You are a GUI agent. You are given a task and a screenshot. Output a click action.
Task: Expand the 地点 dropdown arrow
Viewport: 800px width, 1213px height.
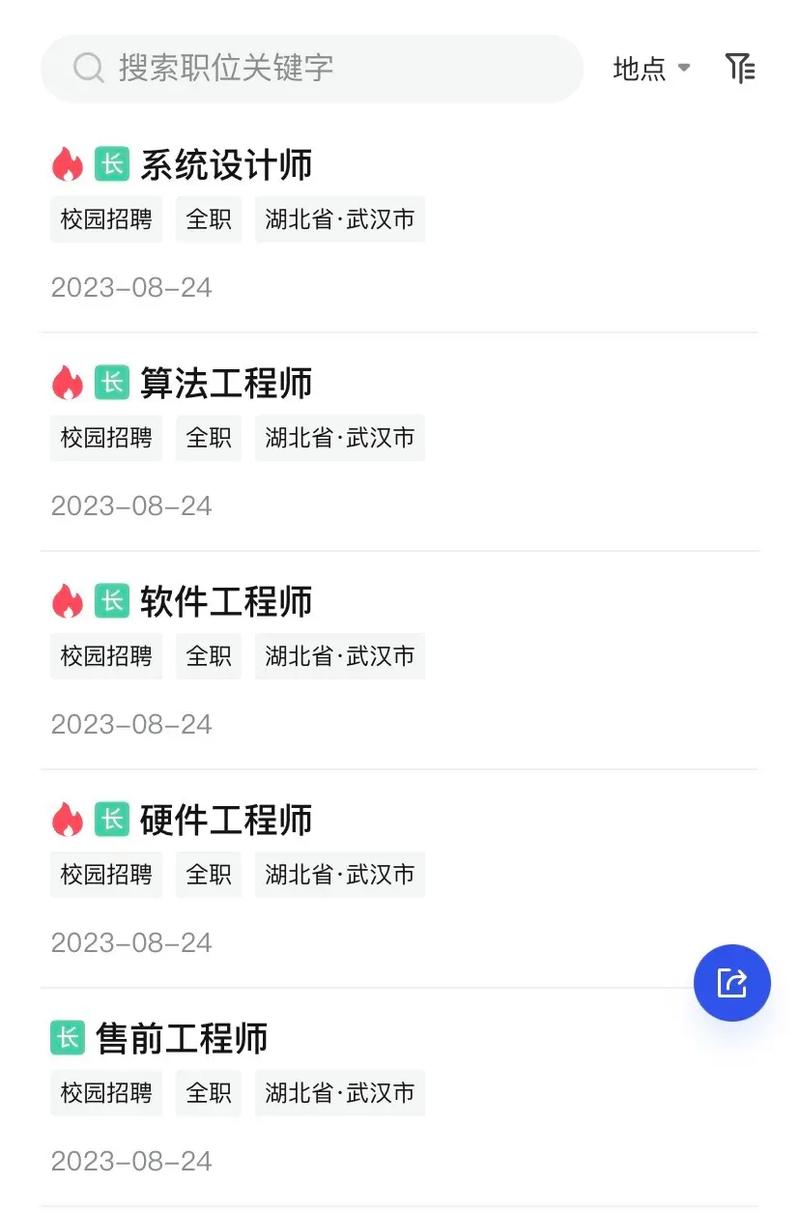(685, 68)
